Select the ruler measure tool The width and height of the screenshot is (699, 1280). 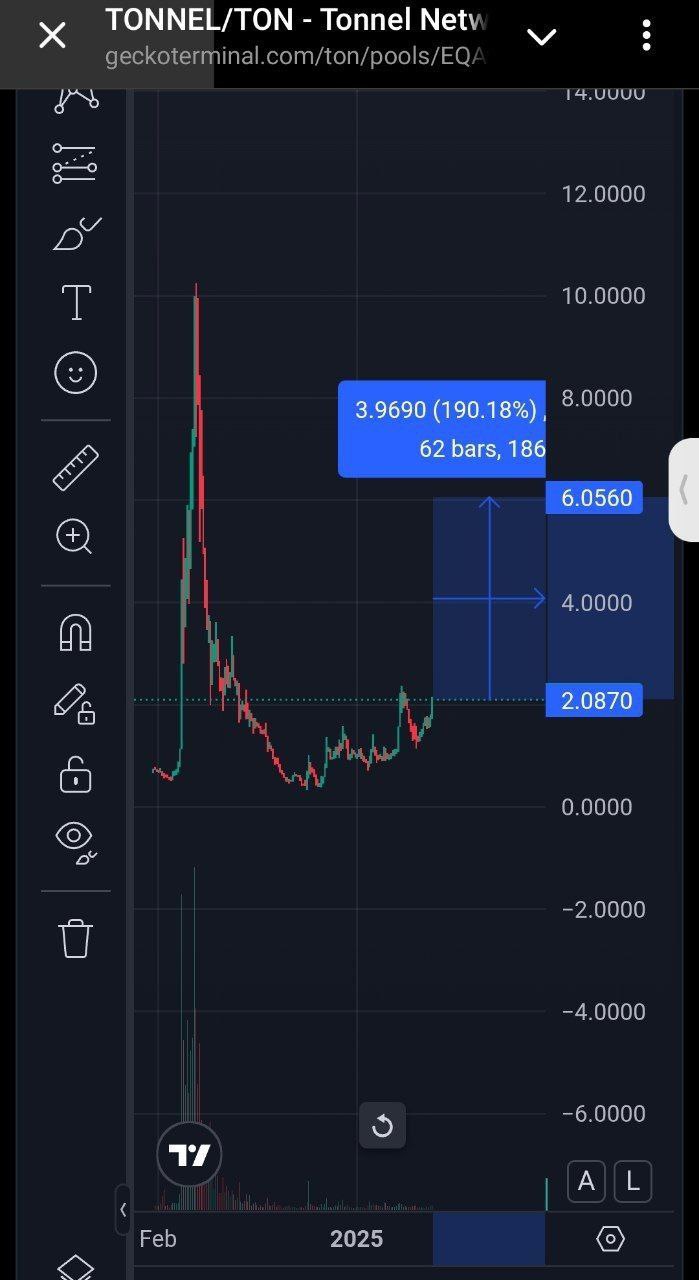pyautogui.click(x=75, y=468)
